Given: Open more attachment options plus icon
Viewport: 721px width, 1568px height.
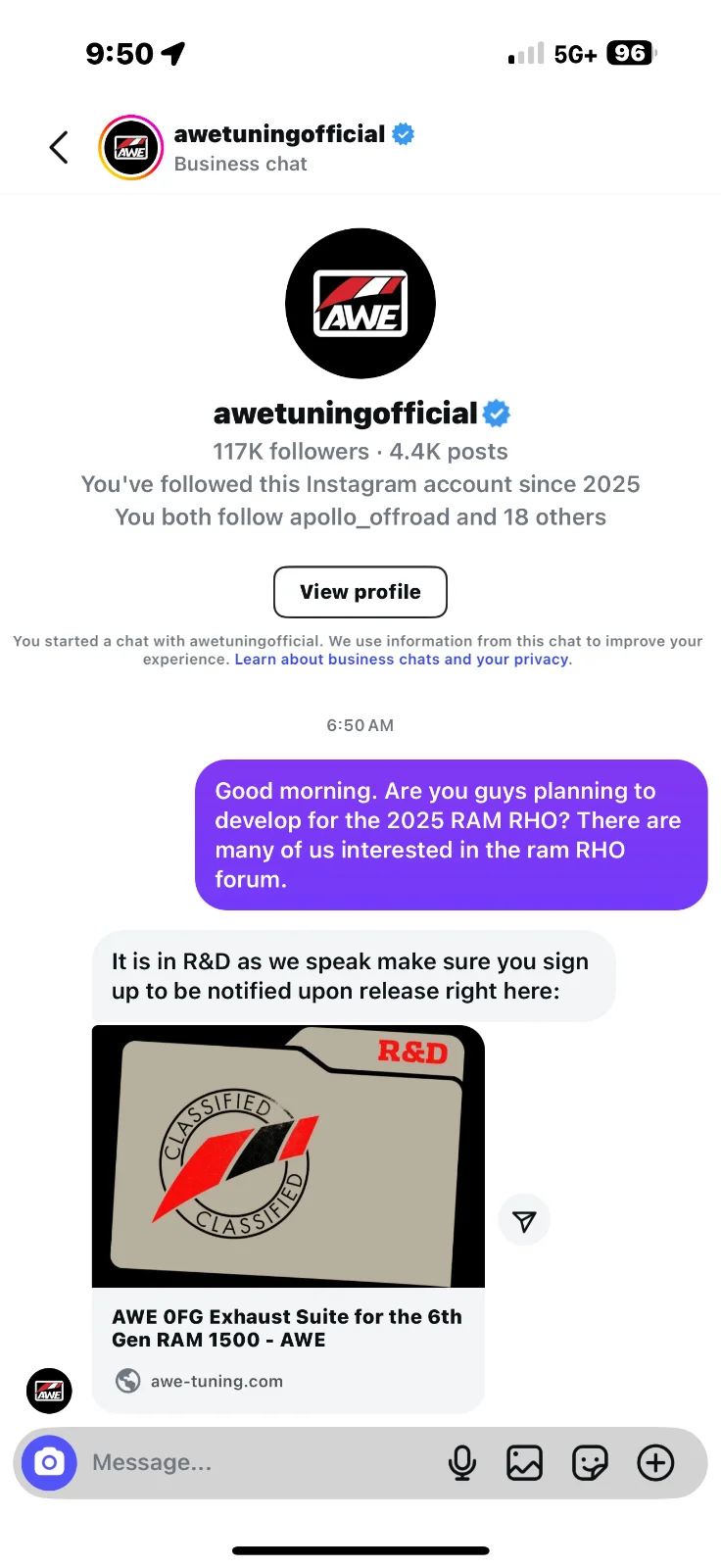Looking at the screenshot, I should click(x=655, y=1463).
